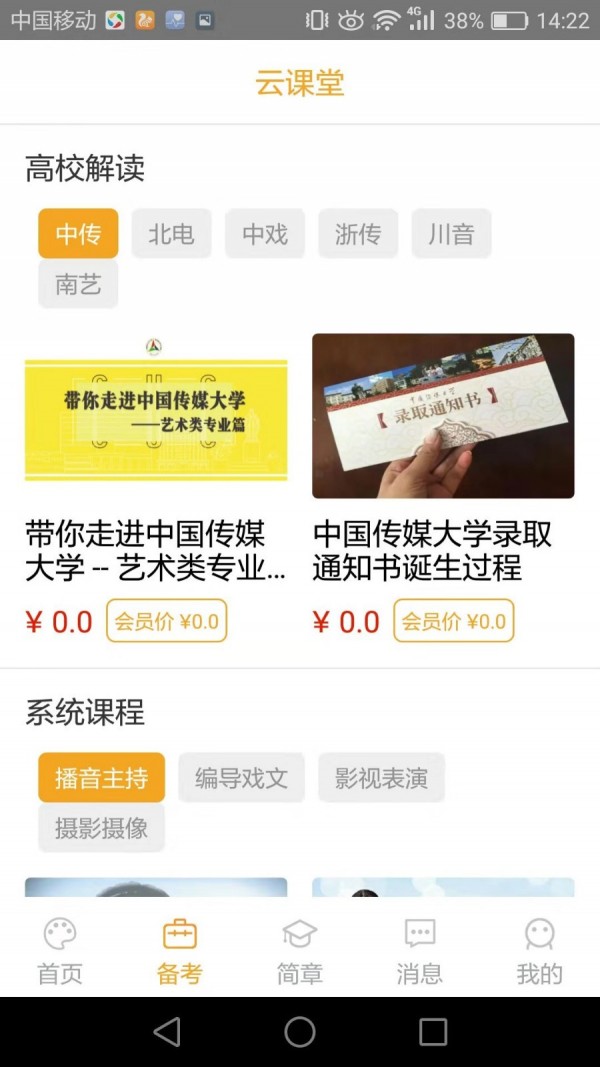Show 编导戏文 courses

[241, 778]
